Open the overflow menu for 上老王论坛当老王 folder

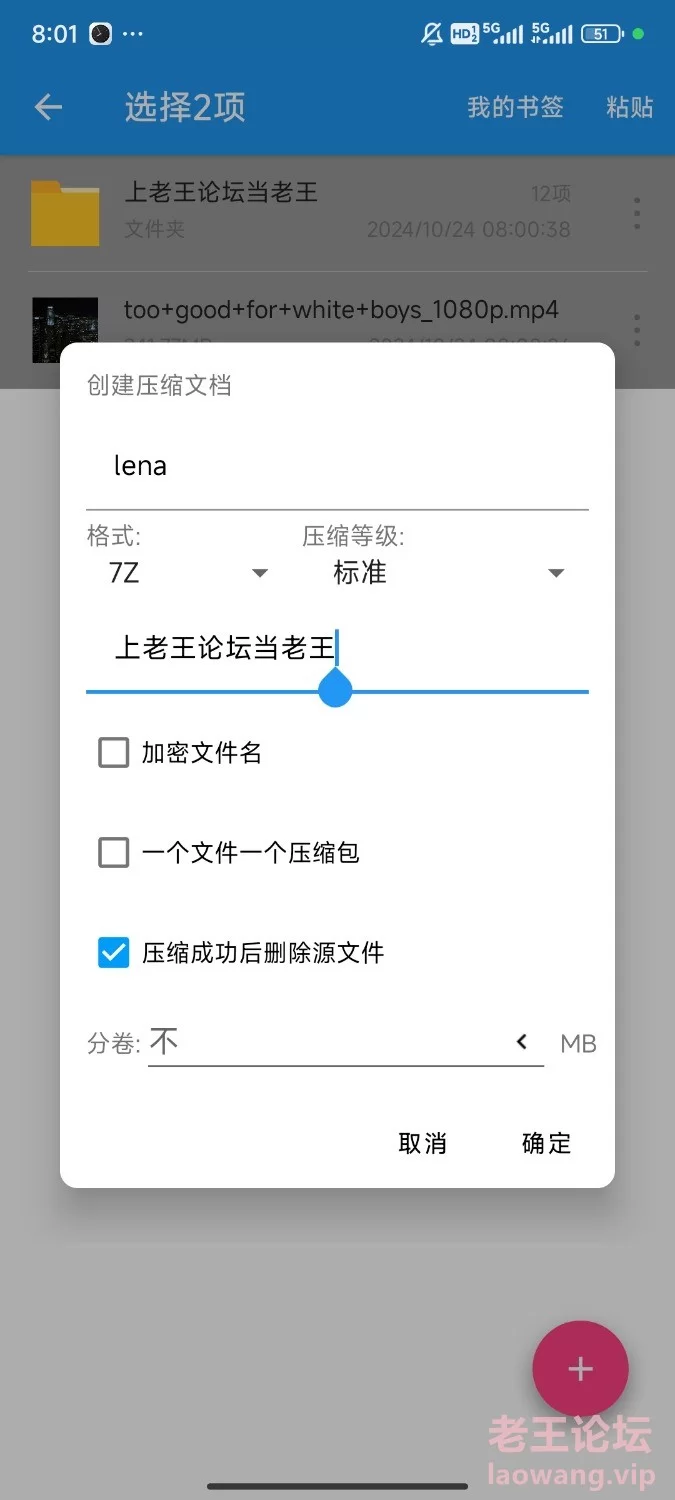637,212
